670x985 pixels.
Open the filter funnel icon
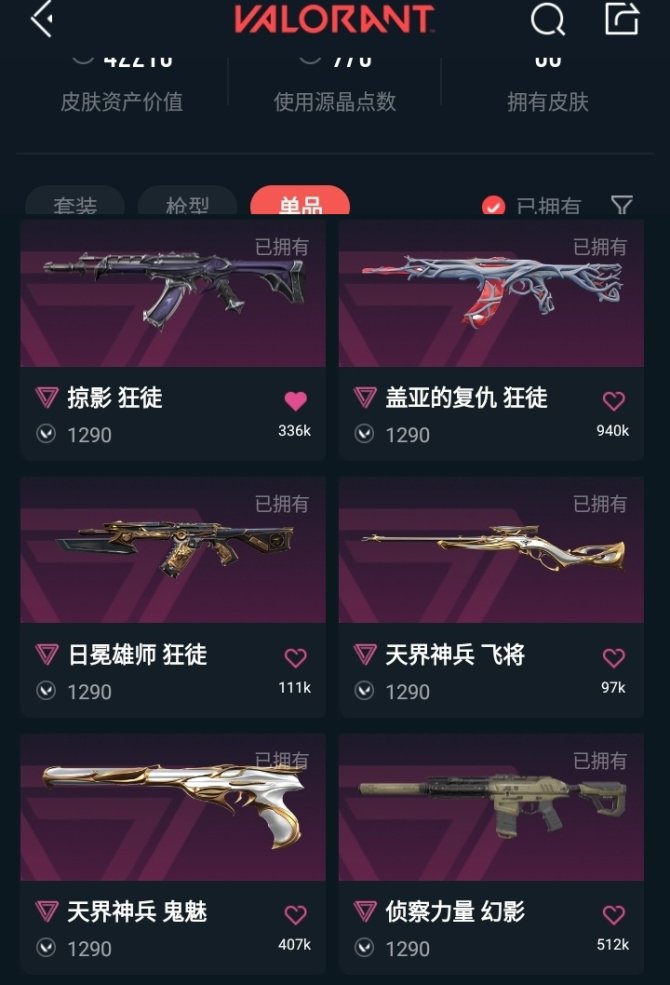[x=622, y=206]
